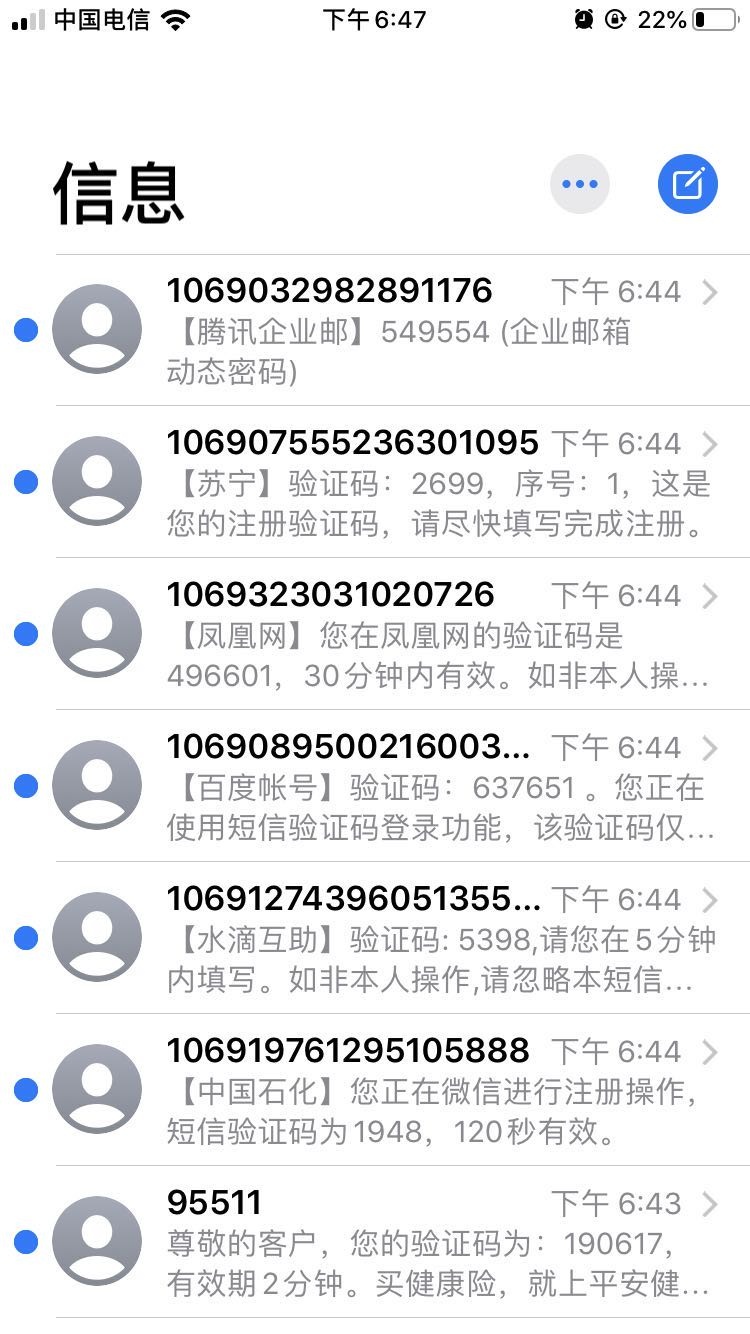Open the 水滴互助 verification message
The width and height of the screenshot is (750, 1334).
[375, 938]
